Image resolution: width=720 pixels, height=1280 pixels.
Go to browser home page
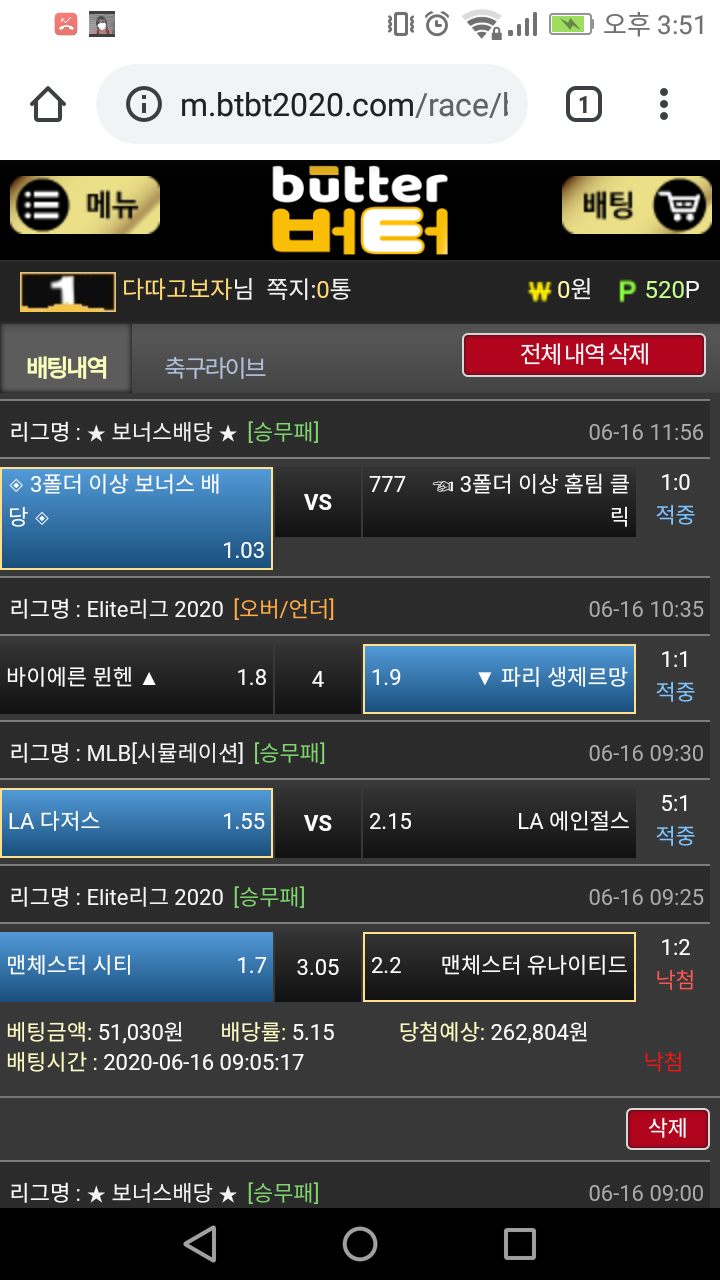[x=48, y=105]
